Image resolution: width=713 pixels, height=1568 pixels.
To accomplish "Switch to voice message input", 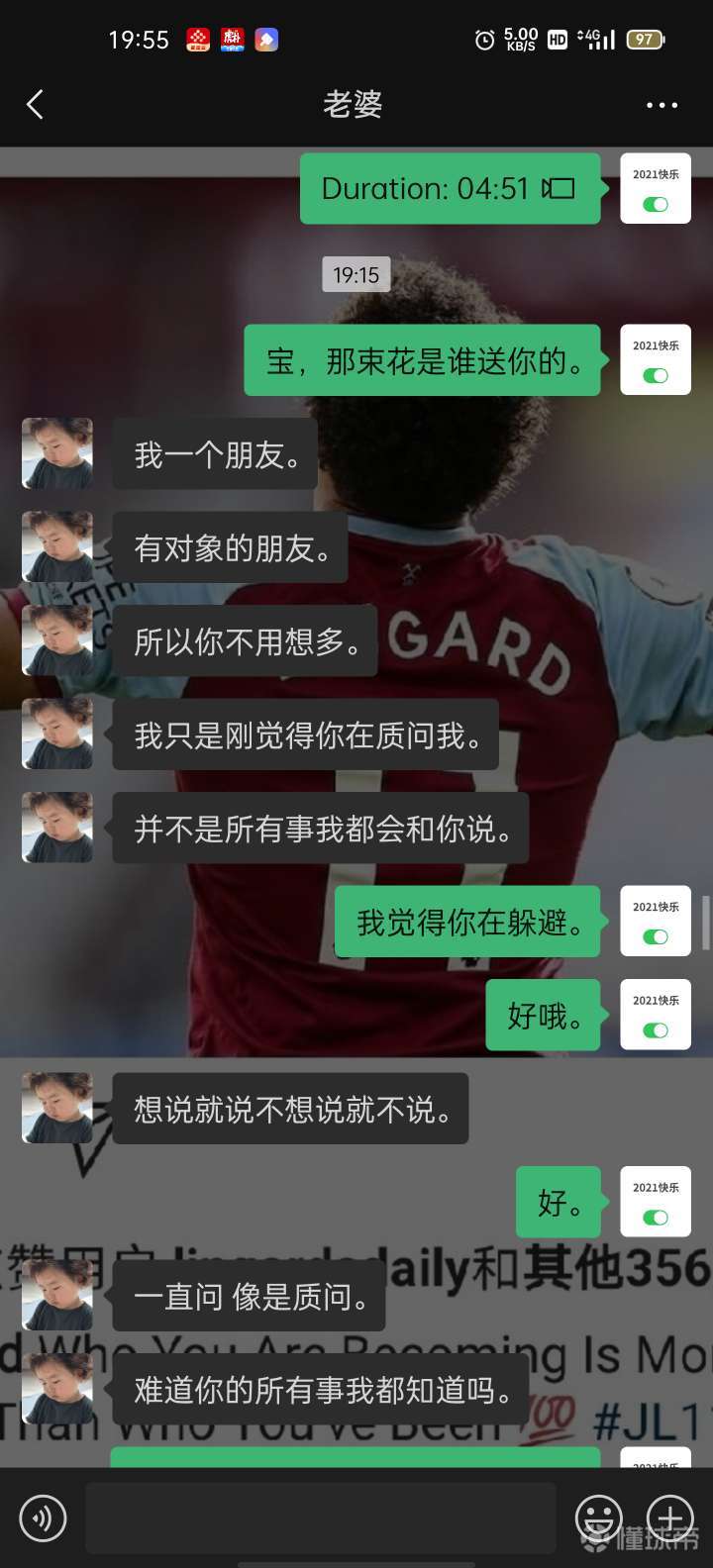I will 43,1519.
